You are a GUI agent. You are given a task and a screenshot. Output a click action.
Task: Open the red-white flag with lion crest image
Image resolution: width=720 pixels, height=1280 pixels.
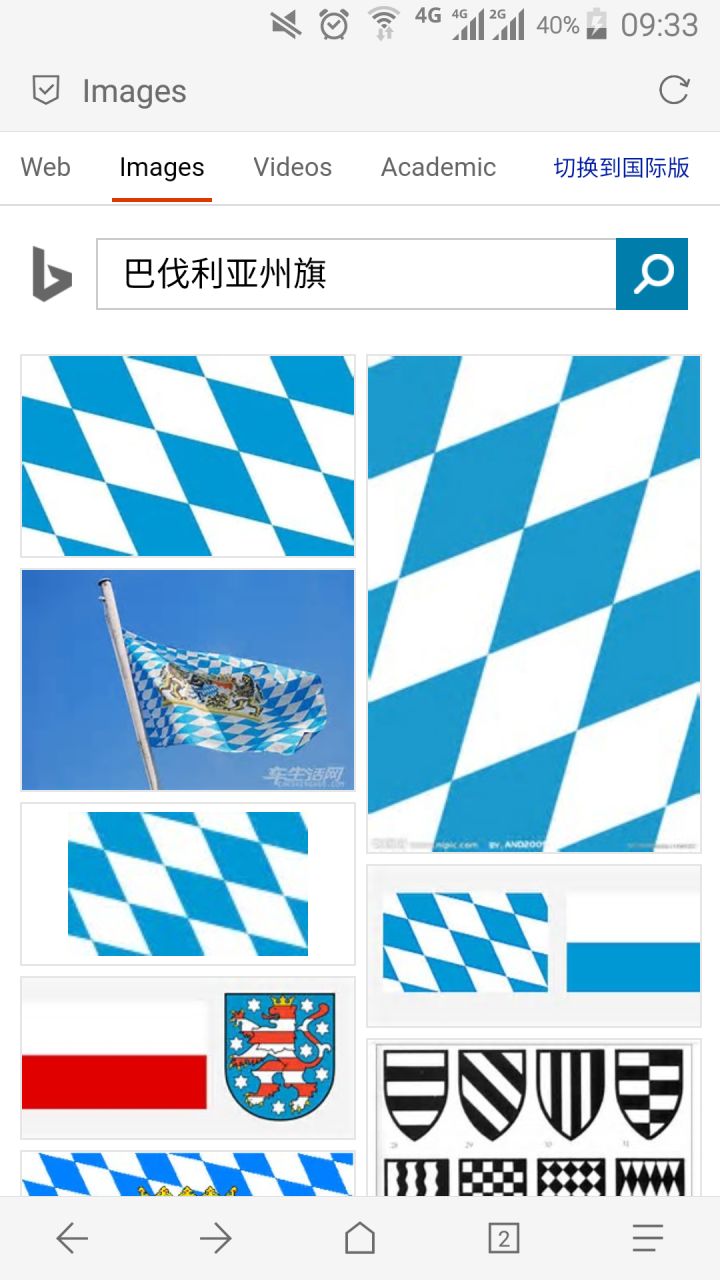click(x=188, y=1057)
